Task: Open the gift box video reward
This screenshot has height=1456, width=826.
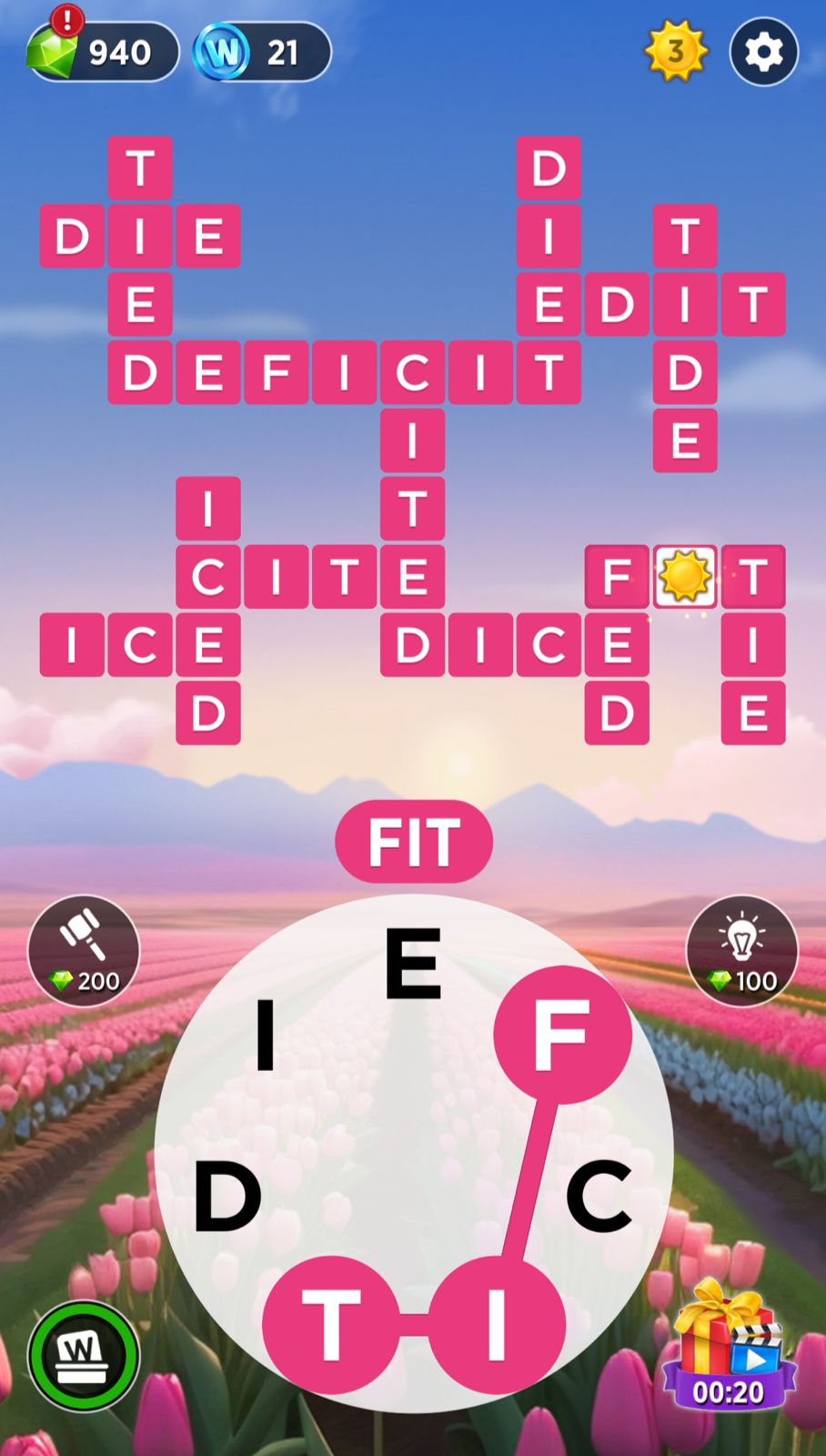Action: (x=730, y=1346)
